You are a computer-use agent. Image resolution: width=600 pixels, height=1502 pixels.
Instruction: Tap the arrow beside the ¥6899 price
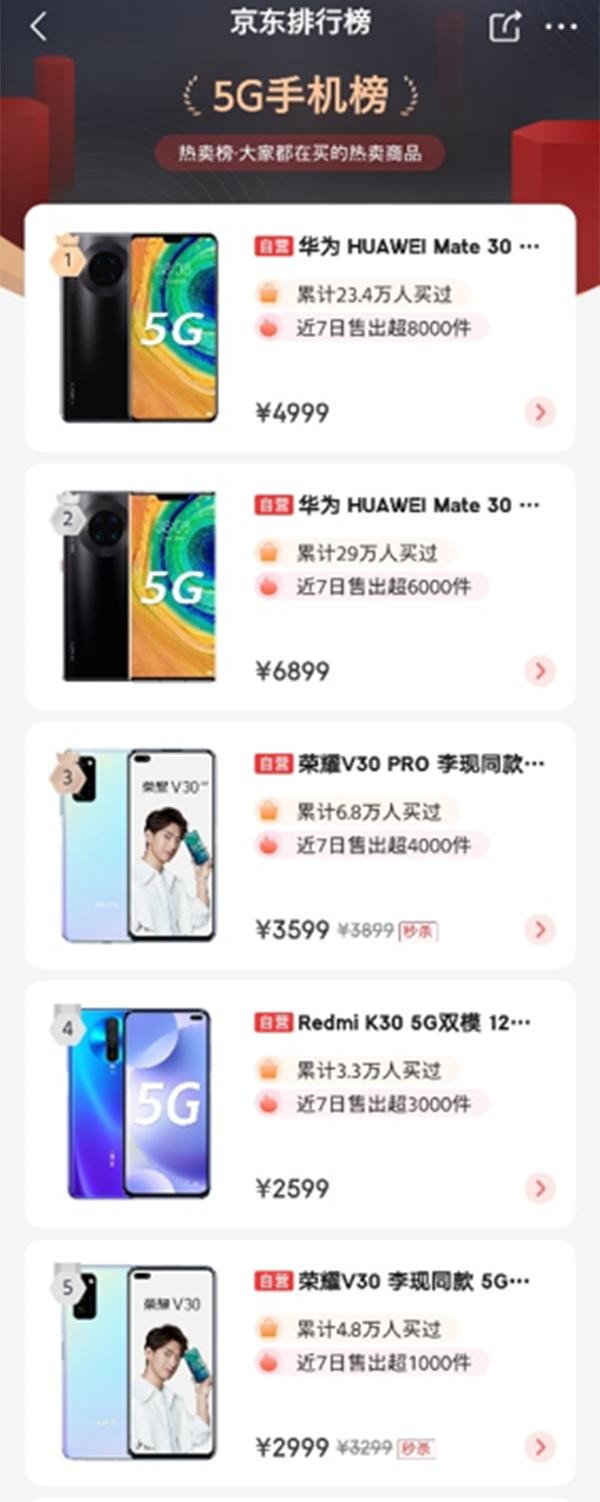[540, 671]
